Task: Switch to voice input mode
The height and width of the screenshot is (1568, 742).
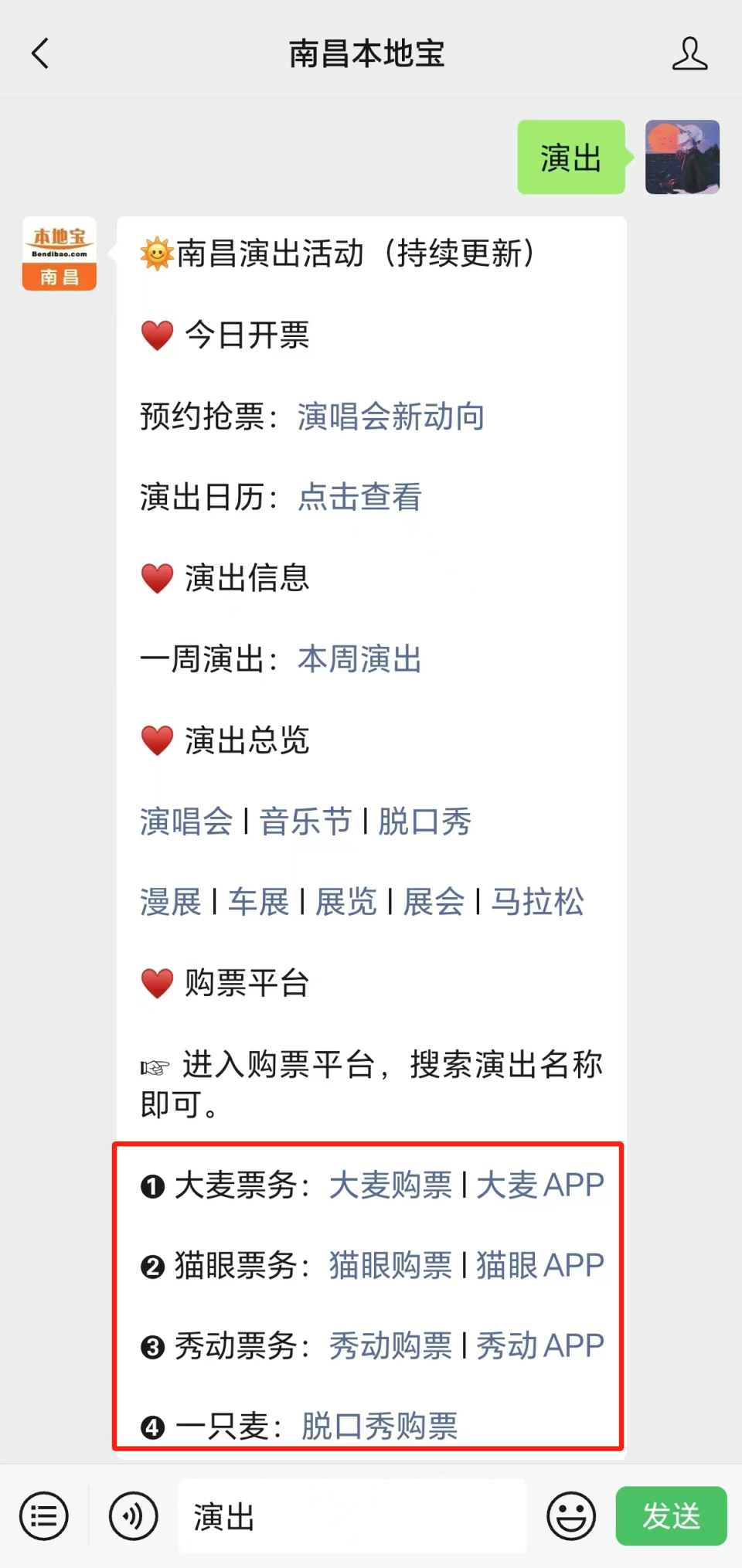Action: 133,1515
